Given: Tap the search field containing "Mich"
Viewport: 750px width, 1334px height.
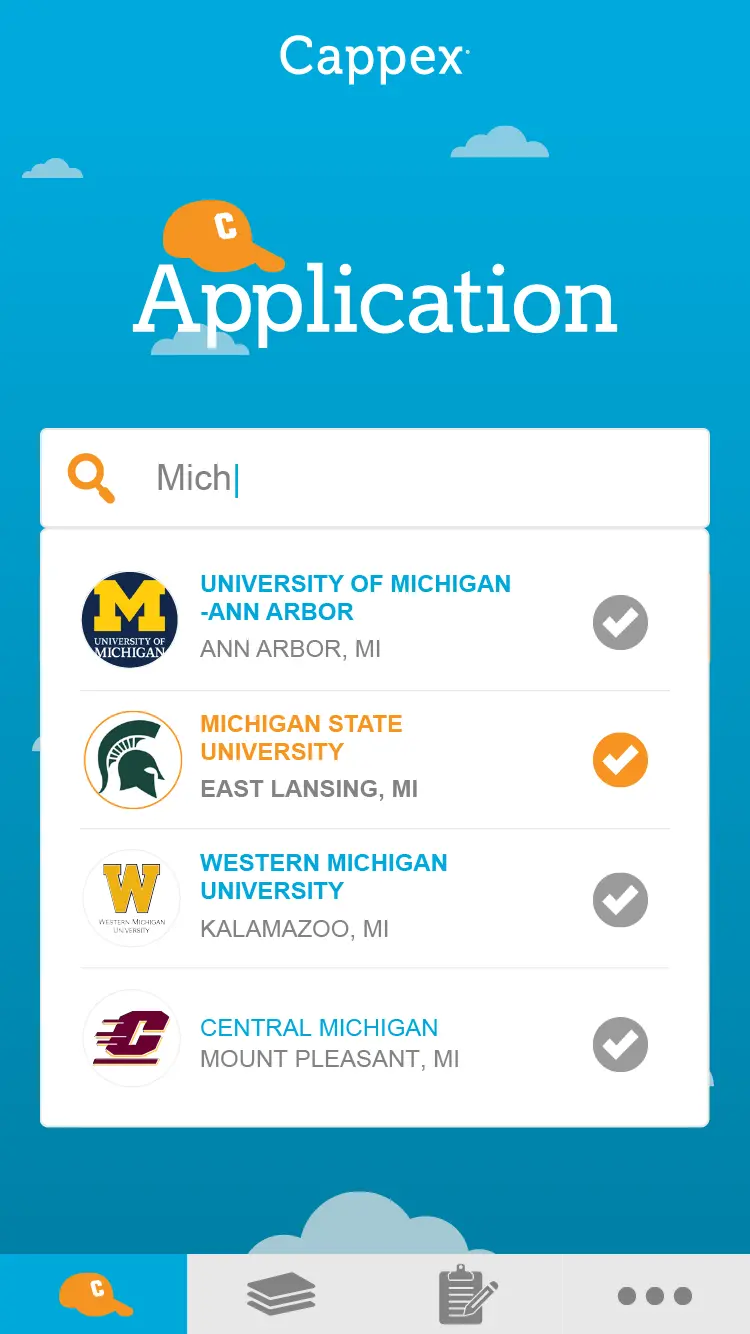Looking at the screenshot, I should [420, 478].
